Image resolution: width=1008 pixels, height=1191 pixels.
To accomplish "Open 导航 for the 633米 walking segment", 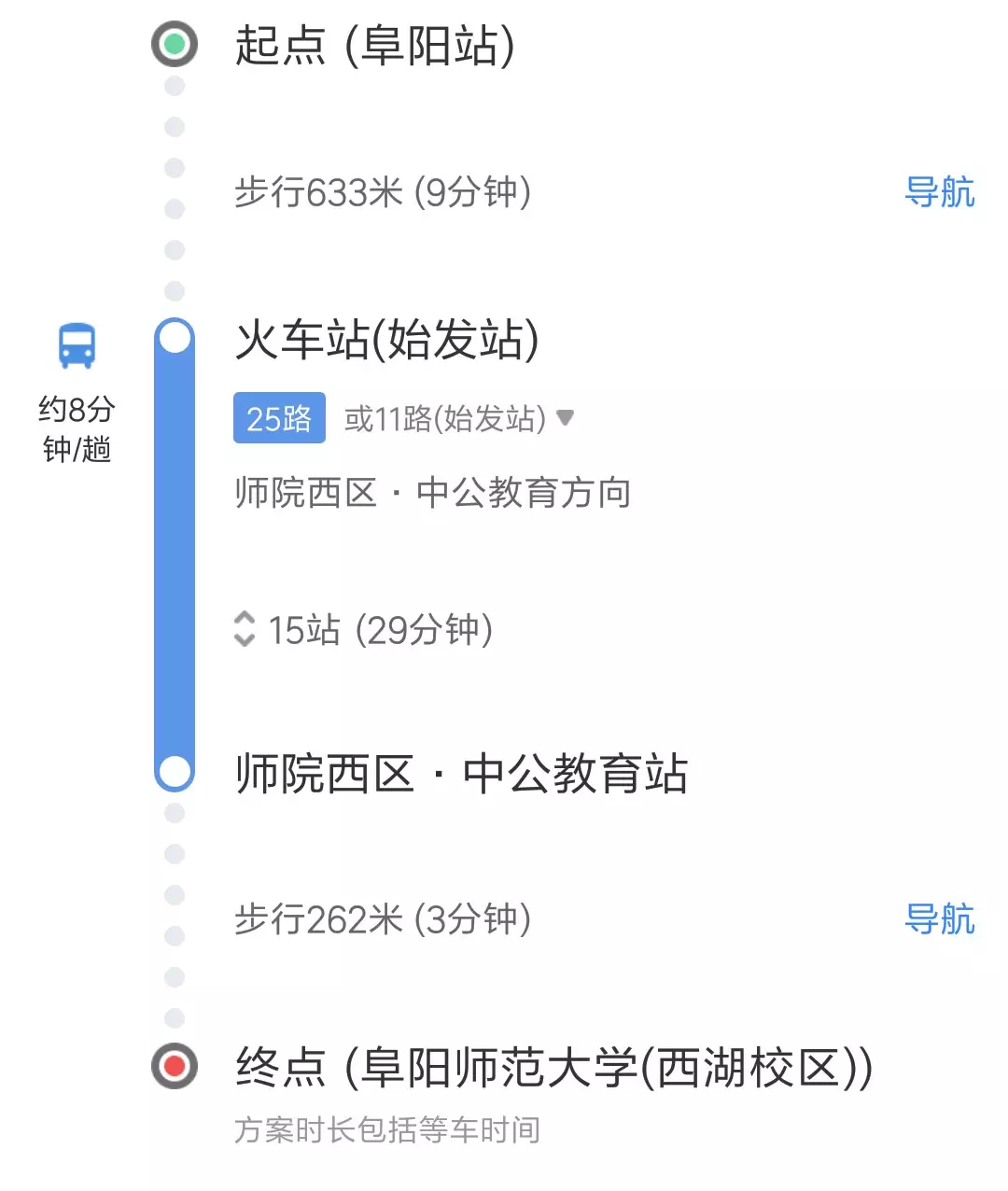I will pyautogui.click(x=942, y=192).
